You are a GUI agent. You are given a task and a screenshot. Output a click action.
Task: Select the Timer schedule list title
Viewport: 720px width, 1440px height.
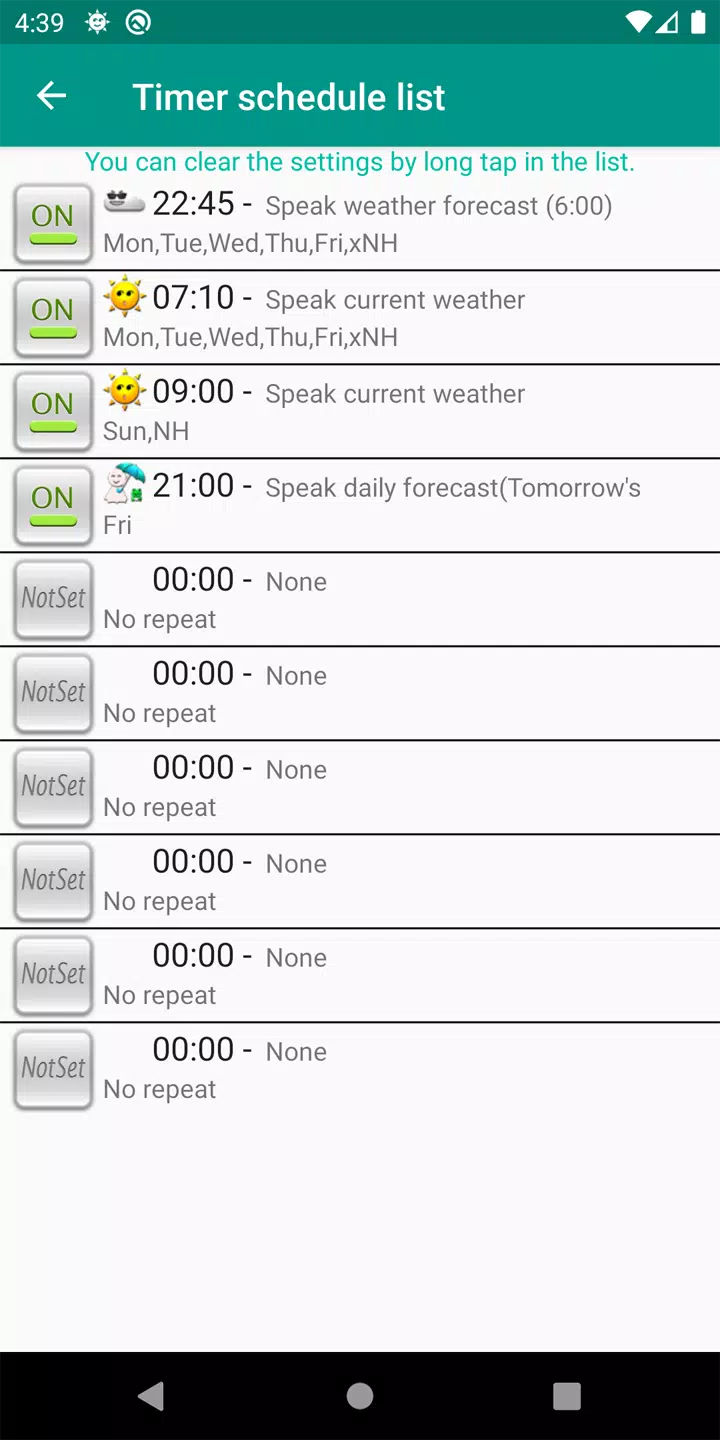click(x=289, y=96)
